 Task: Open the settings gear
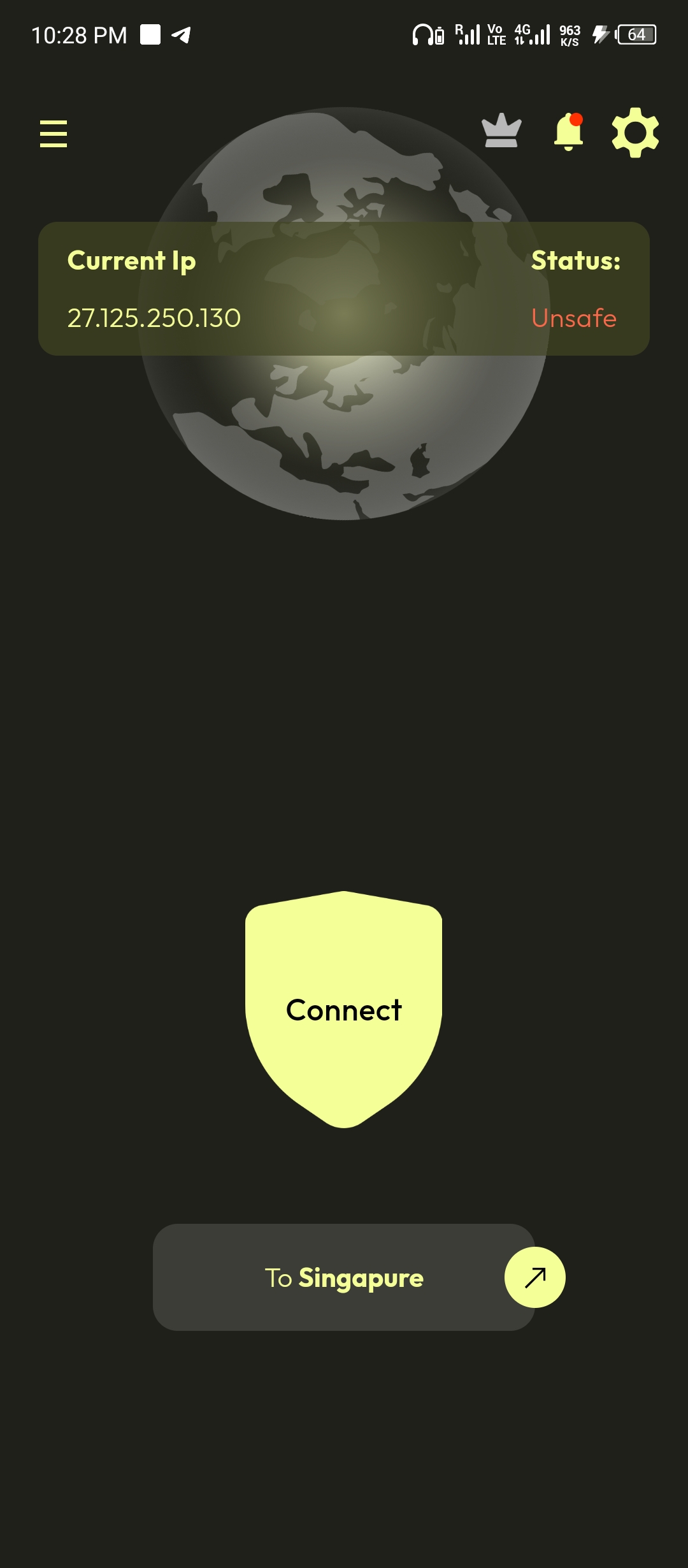(x=635, y=133)
